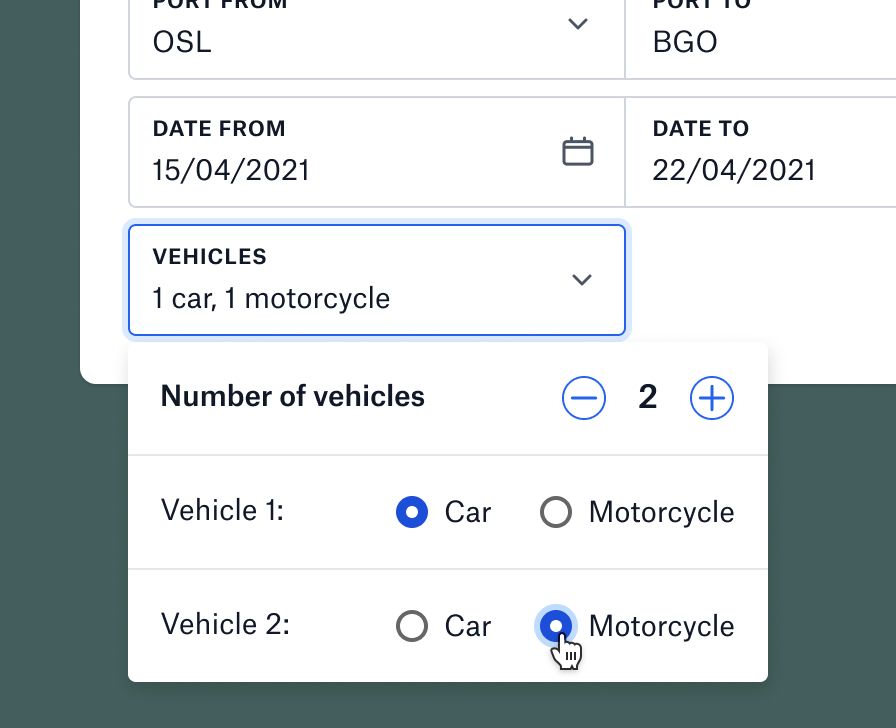Image resolution: width=896 pixels, height=728 pixels.
Task: Choose Car for Vehicle 2
Action: tap(412, 626)
